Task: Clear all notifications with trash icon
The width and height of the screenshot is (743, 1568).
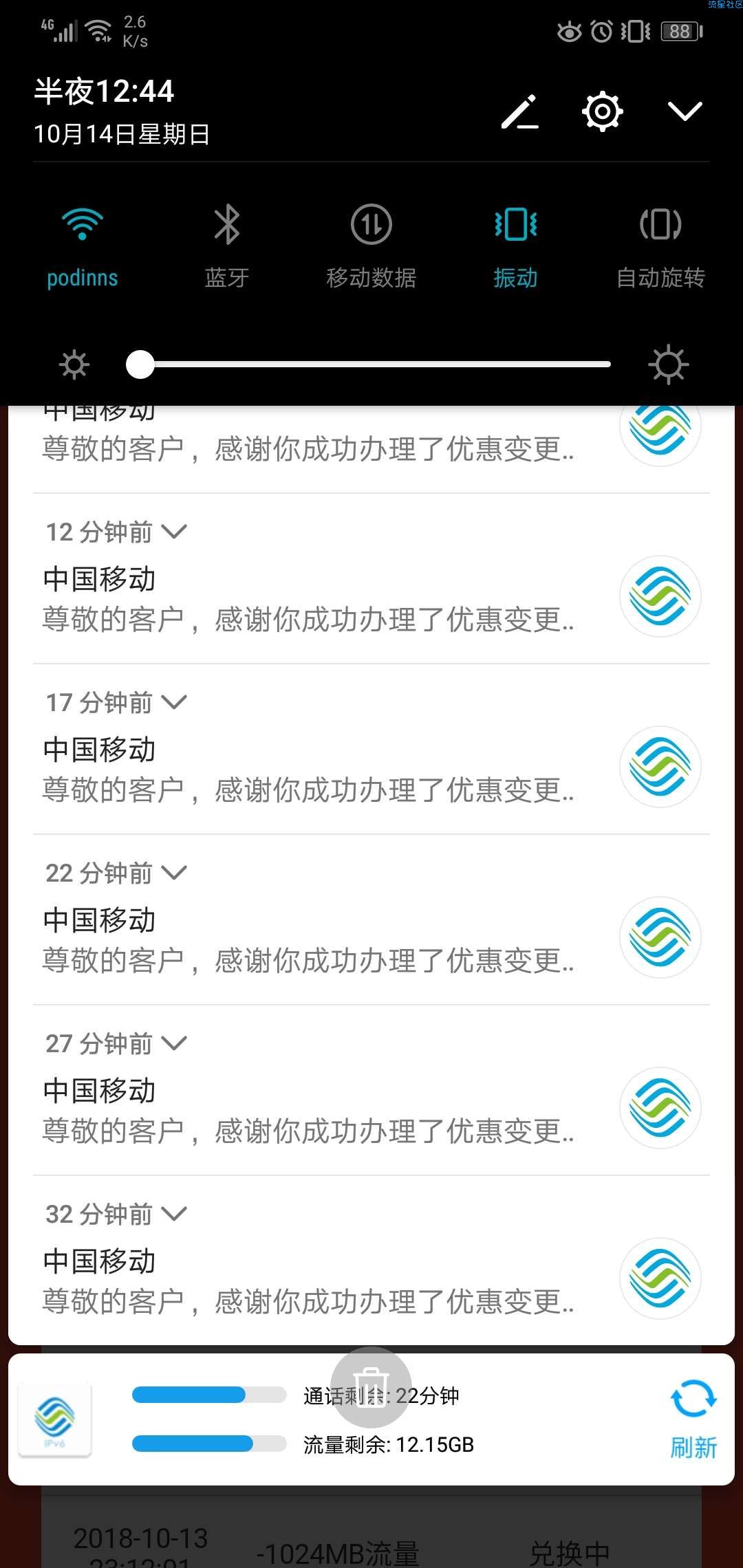Action: pyautogui.click(x=371, y=1387)
